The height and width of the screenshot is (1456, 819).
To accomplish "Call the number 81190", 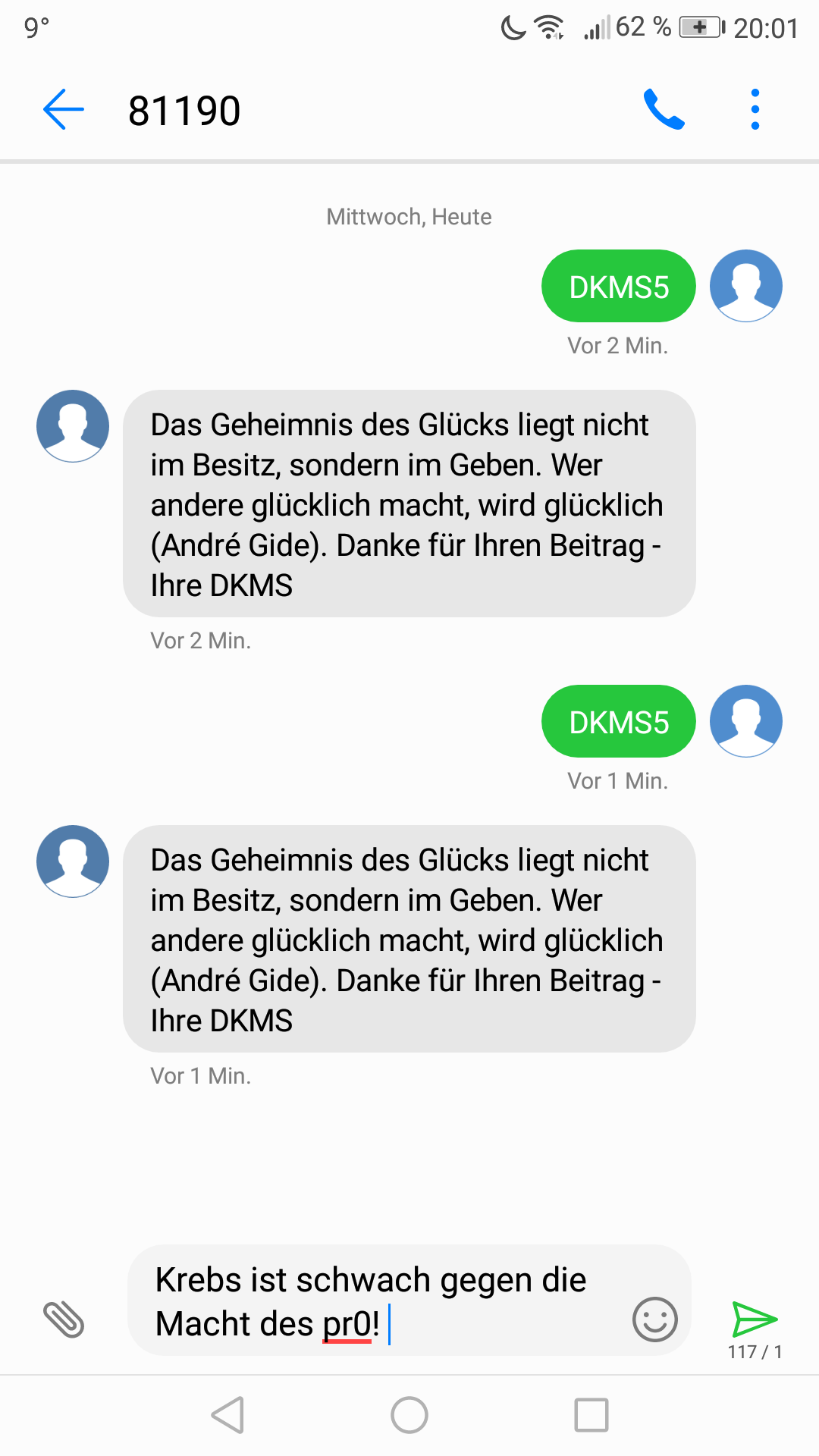I will coord(664,110).
